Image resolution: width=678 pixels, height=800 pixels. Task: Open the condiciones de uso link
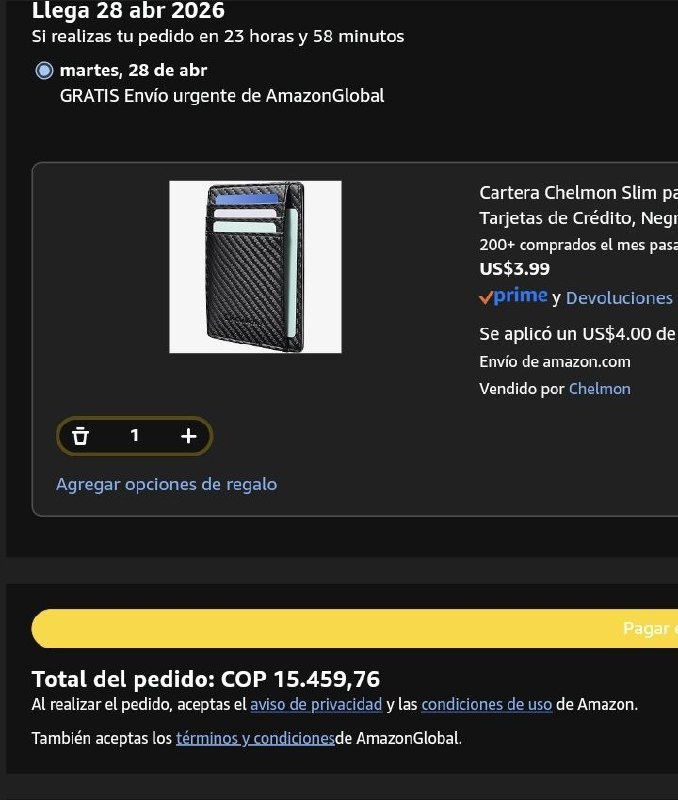click(486, 705)
